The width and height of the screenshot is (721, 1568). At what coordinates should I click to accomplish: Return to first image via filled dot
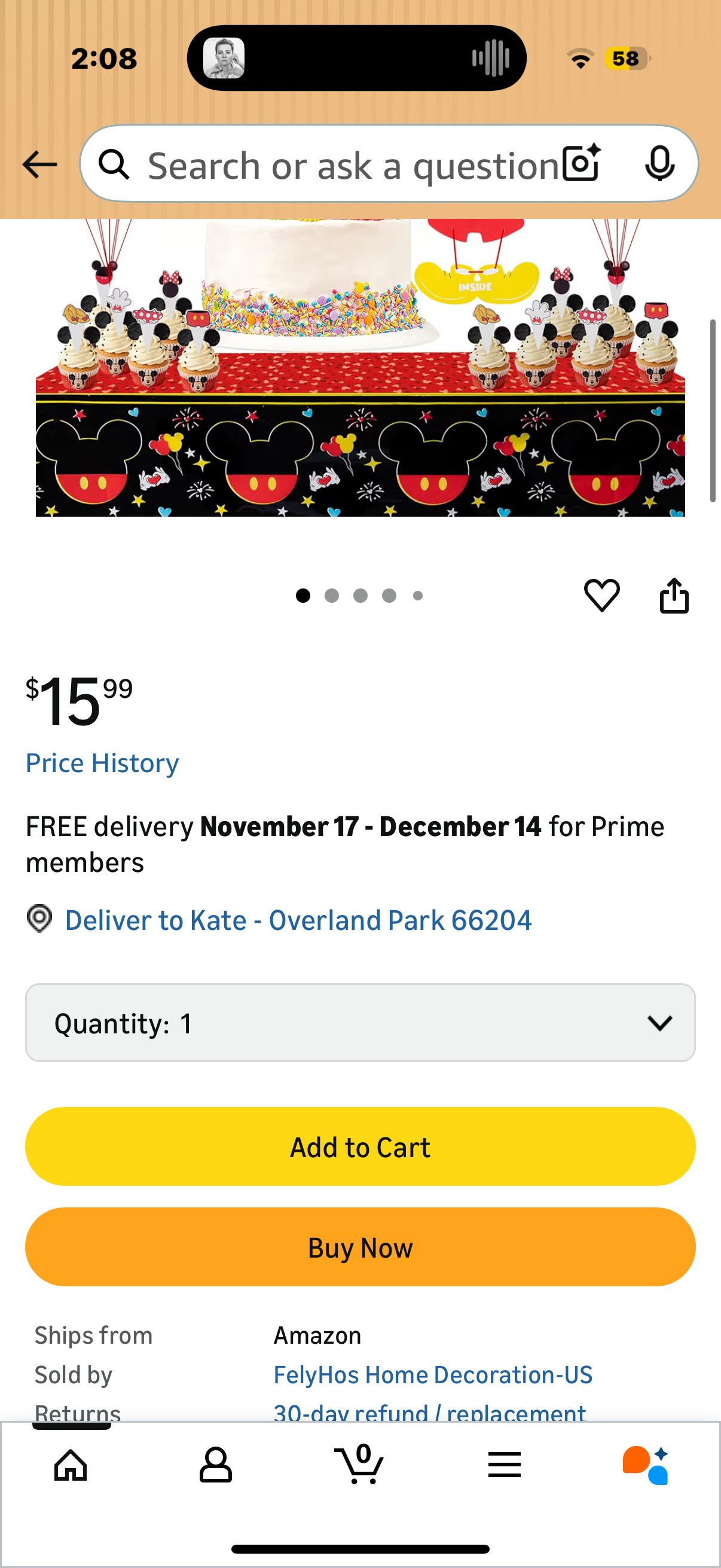303,595
